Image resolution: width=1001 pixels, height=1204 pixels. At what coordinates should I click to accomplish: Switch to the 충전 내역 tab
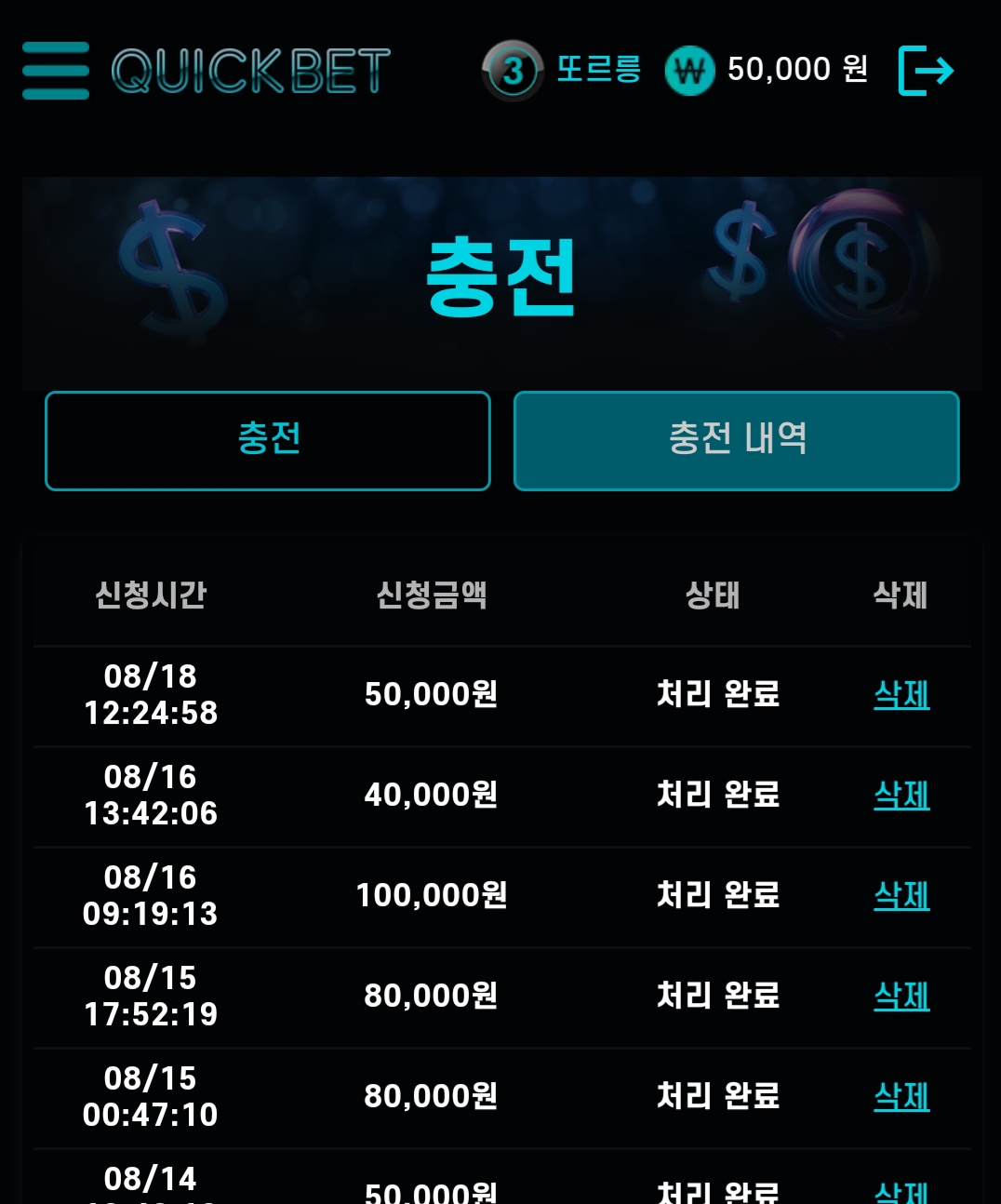click(x=736, y=440)
